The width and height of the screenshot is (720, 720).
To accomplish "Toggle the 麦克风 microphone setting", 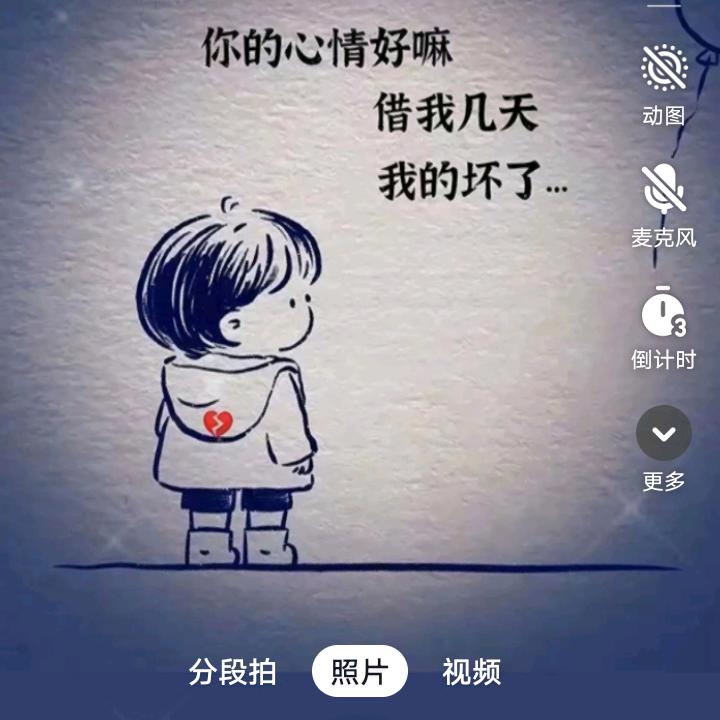I will pyautogui.click(x=663, y=190).
